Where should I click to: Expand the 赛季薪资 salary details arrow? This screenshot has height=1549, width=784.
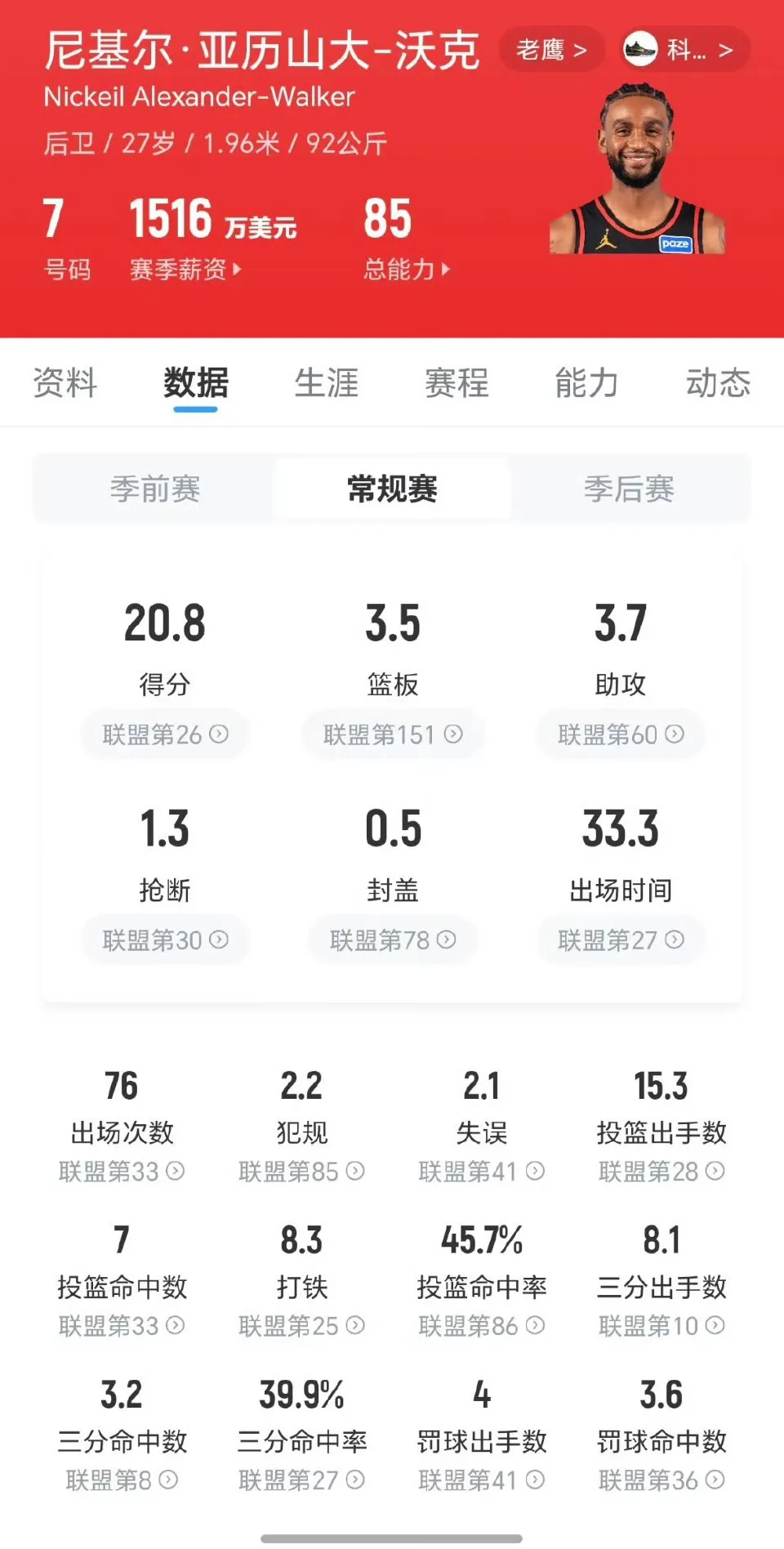237,270
